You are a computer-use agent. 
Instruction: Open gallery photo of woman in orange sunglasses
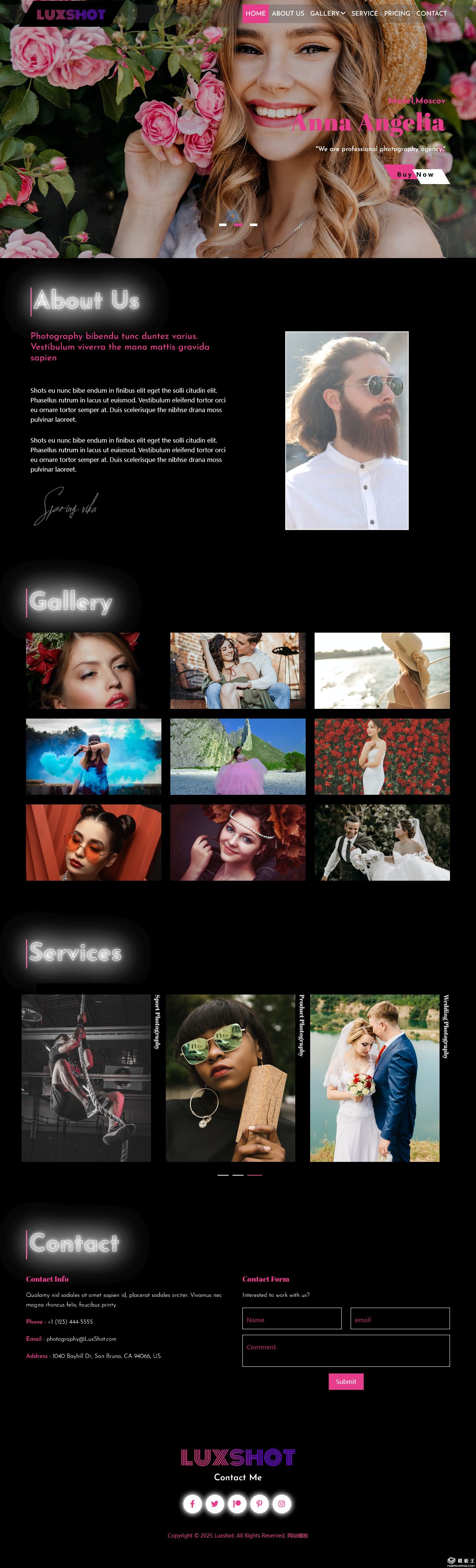point(93,842)
